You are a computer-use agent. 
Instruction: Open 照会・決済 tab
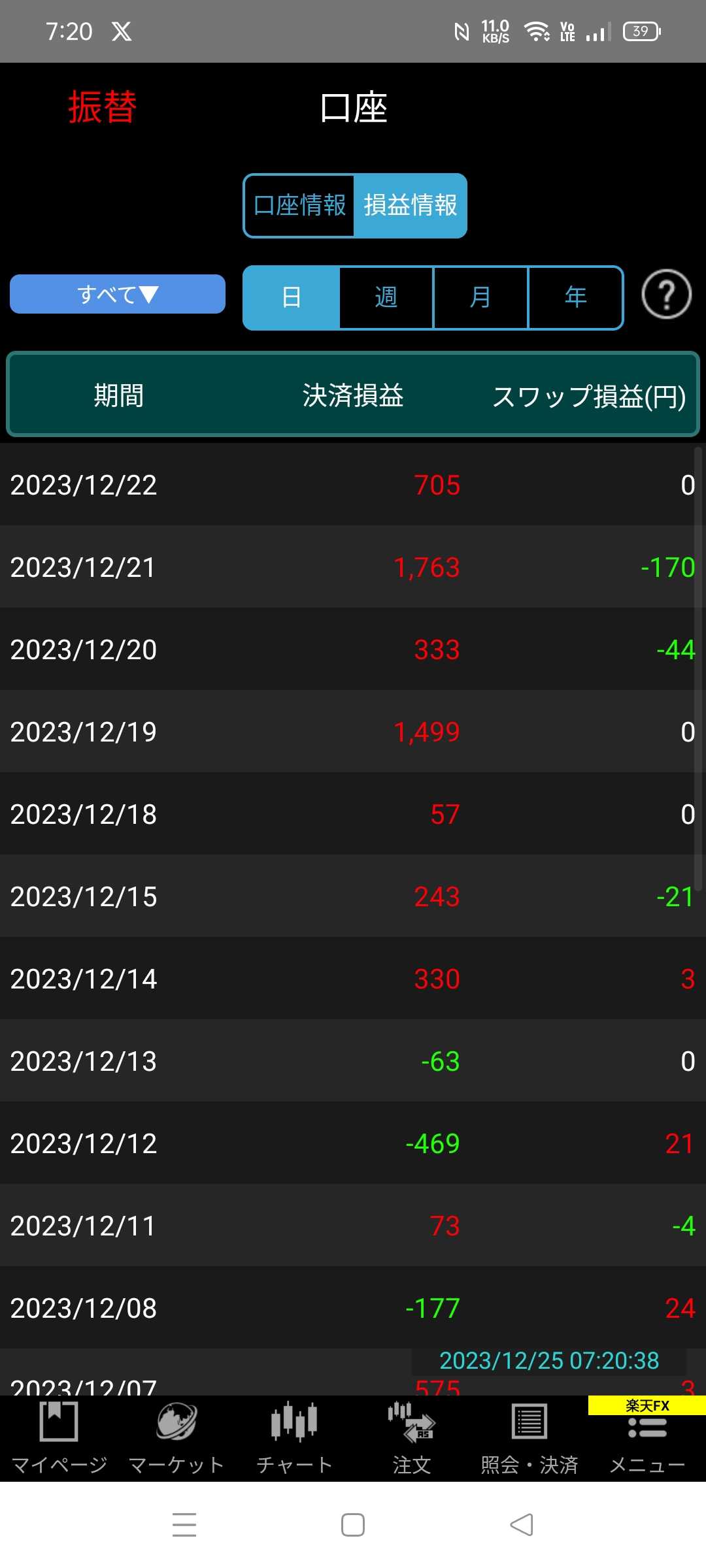click(x=529, y=1439)
